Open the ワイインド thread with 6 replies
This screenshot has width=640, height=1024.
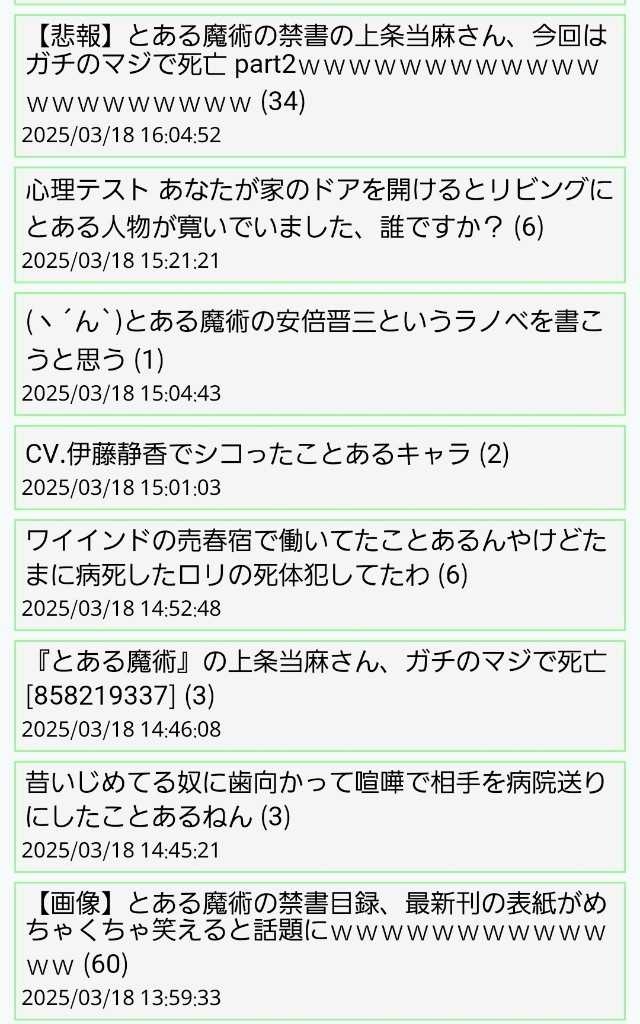(x=316, y=557)
